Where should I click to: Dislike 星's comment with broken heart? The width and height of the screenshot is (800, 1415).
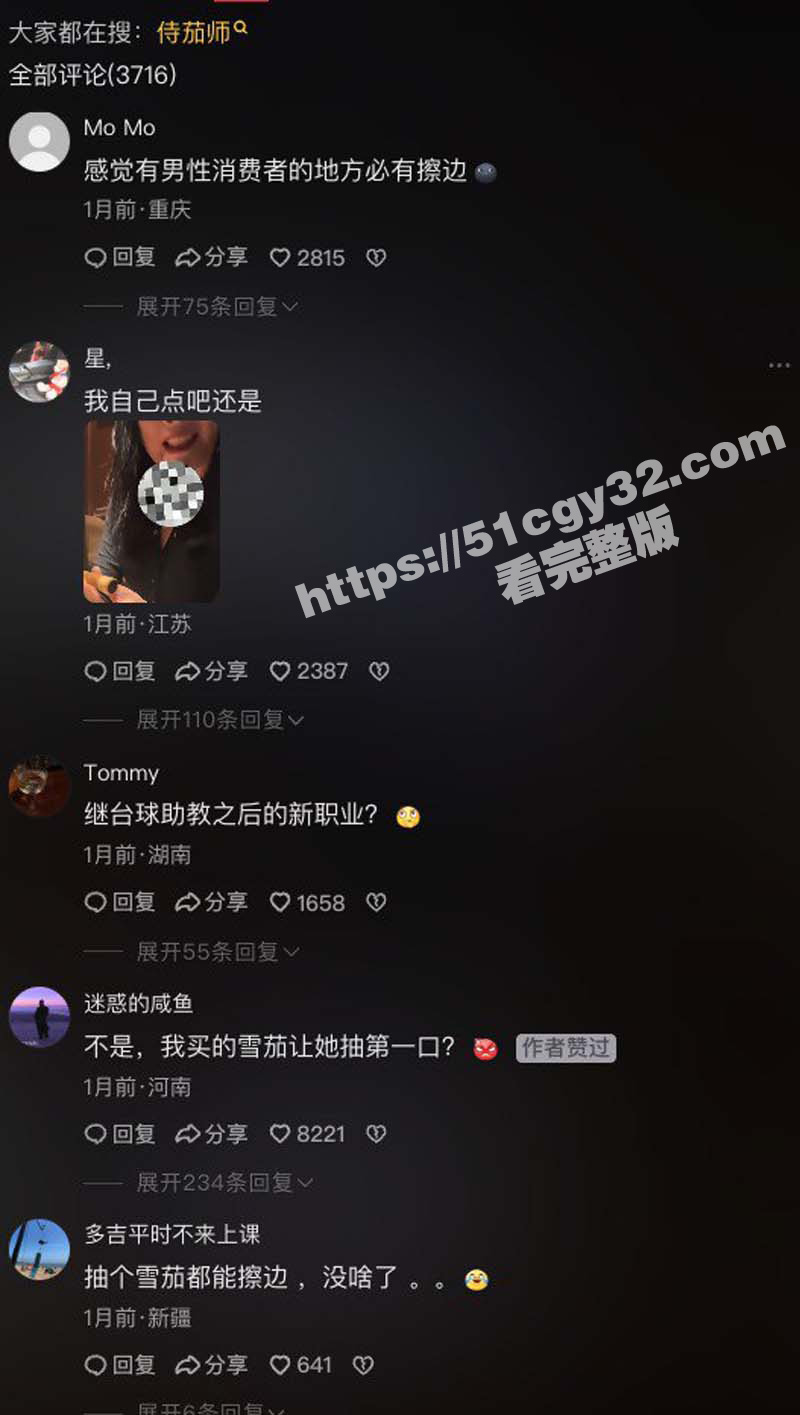point(379,671)
